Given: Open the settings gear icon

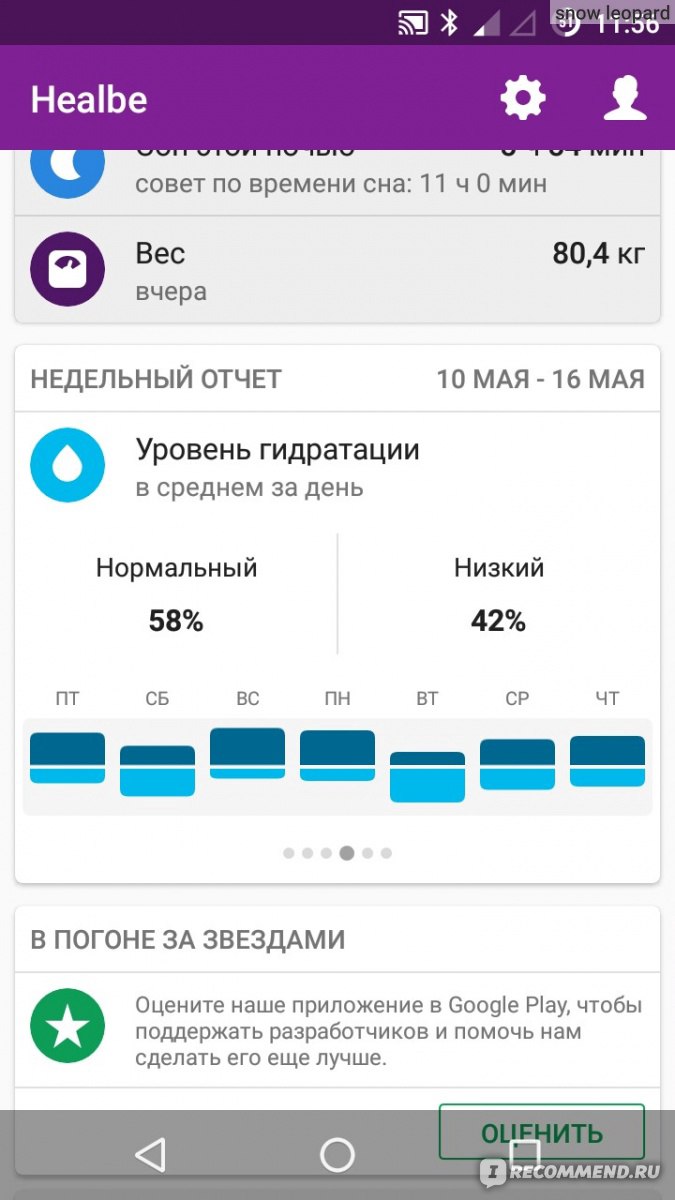Looking at the screenshot, I should pos(523,98).
